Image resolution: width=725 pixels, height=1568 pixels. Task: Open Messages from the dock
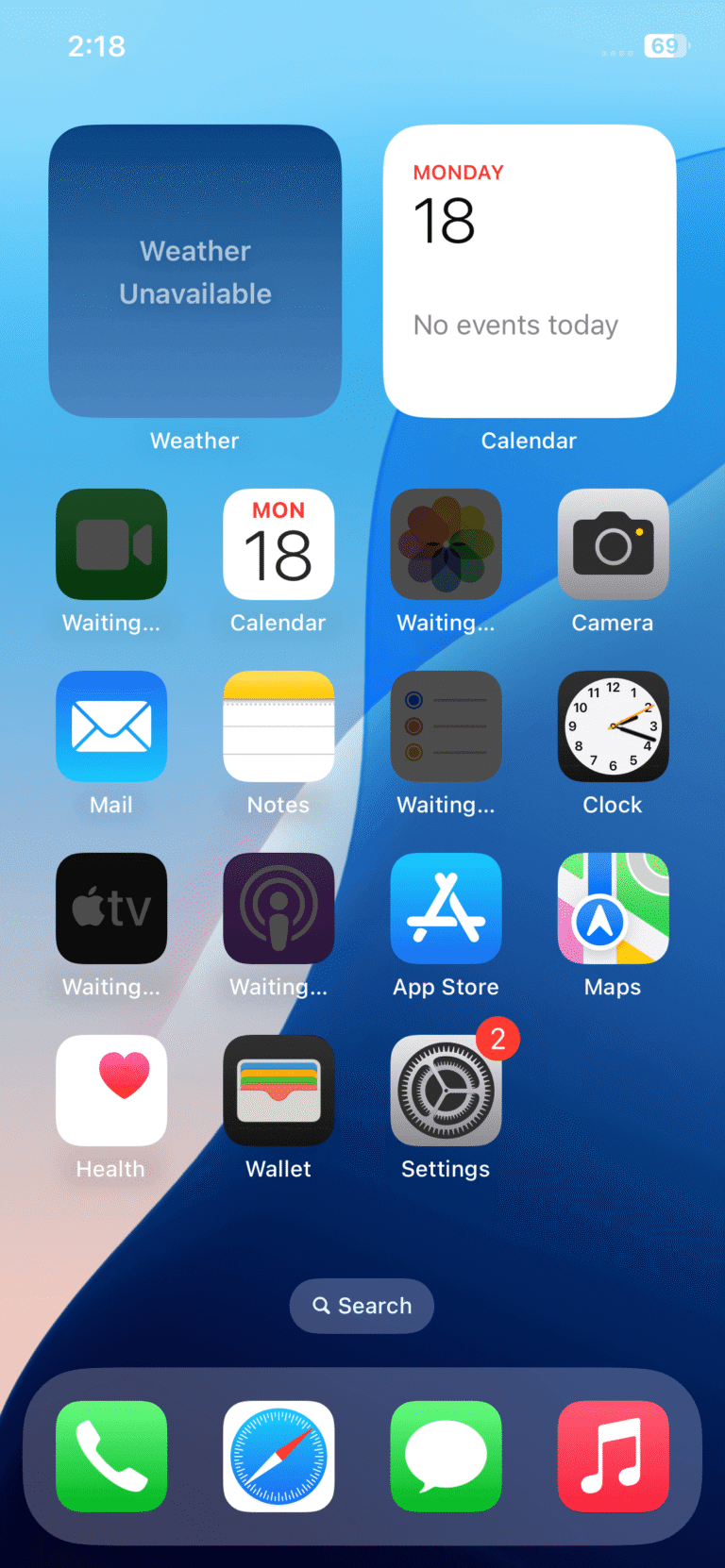[446, 1456]
